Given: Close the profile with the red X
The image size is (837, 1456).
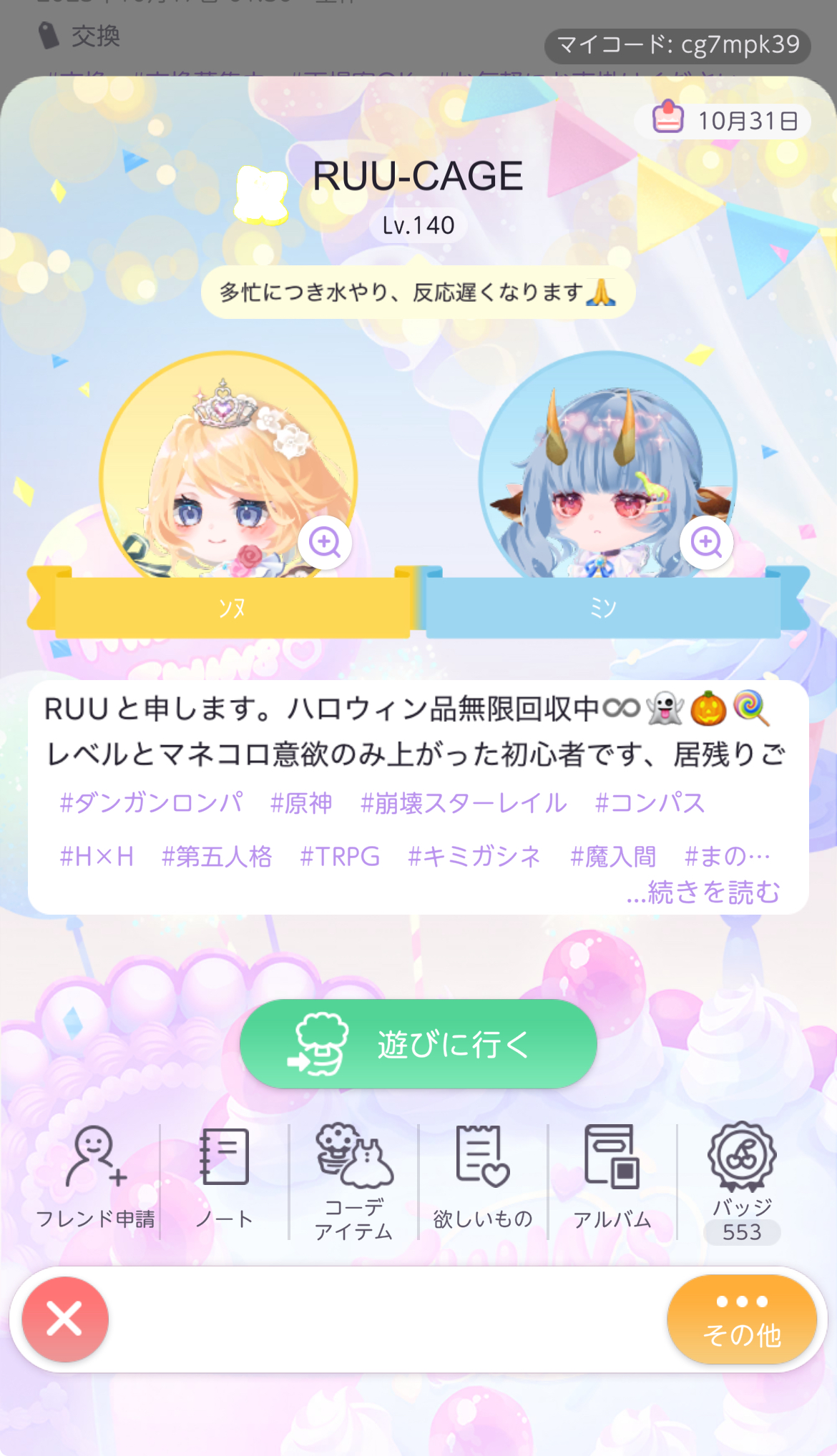Looking at the screenshot, I should (x=65, y=1319).
